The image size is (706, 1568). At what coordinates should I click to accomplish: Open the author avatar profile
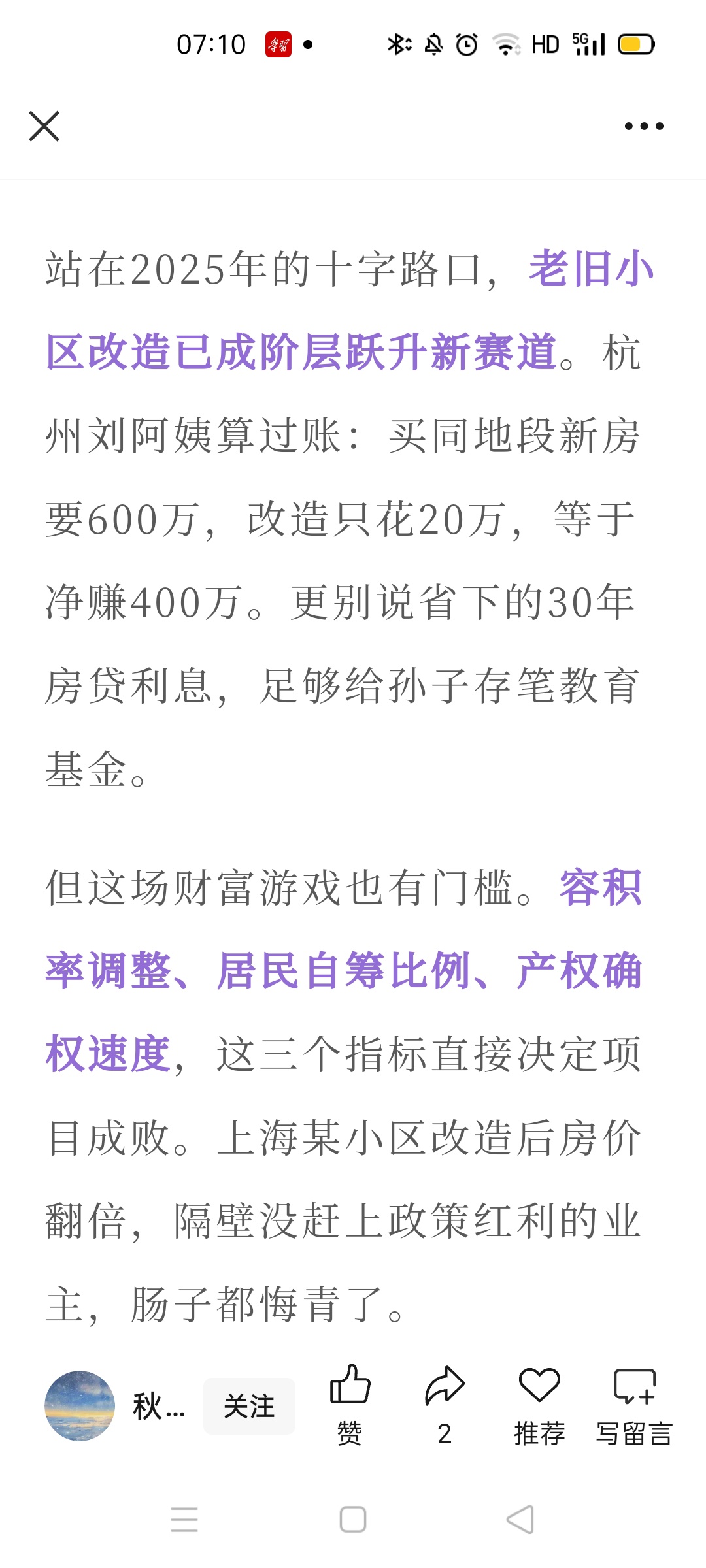pyautogui.click(x=80, y=1405)
